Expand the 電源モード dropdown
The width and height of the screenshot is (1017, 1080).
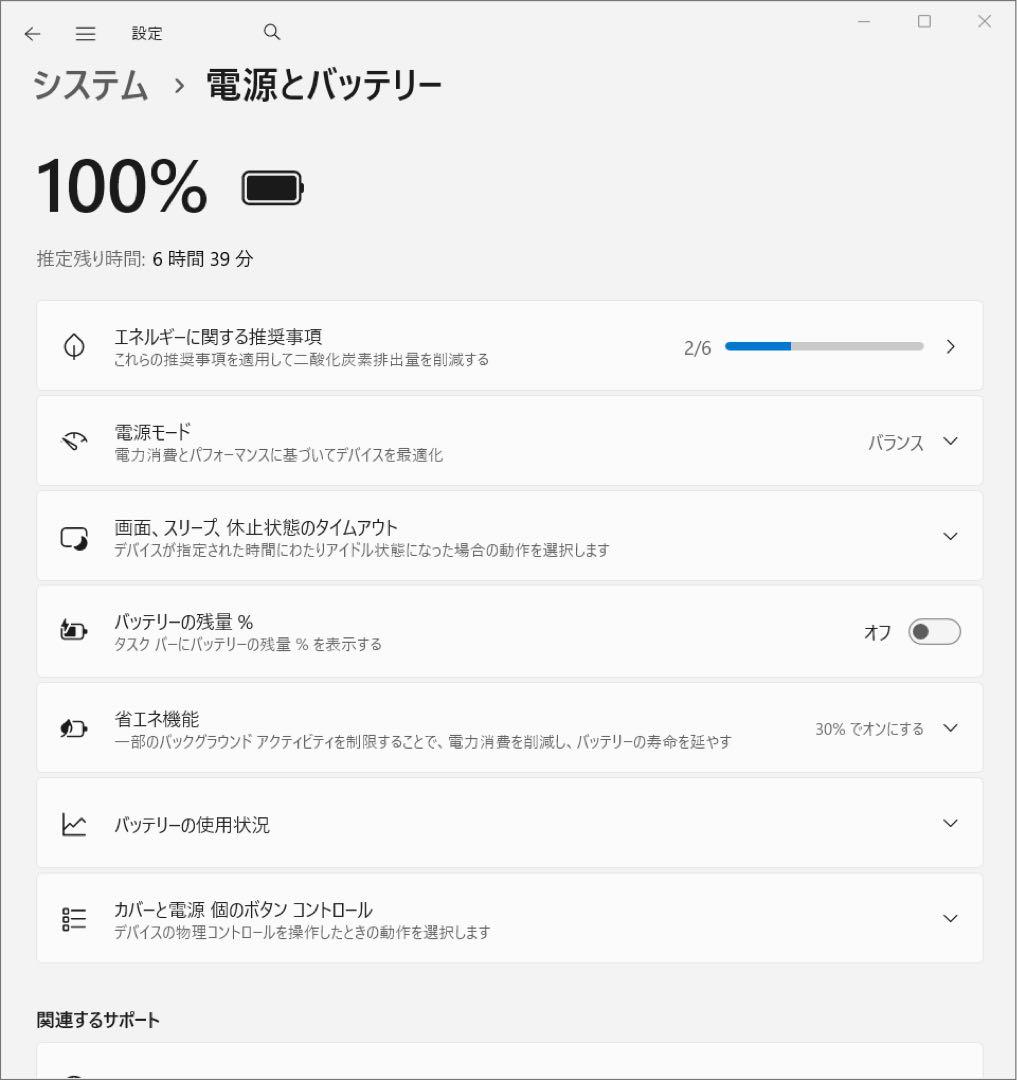(x=949, y=440)
